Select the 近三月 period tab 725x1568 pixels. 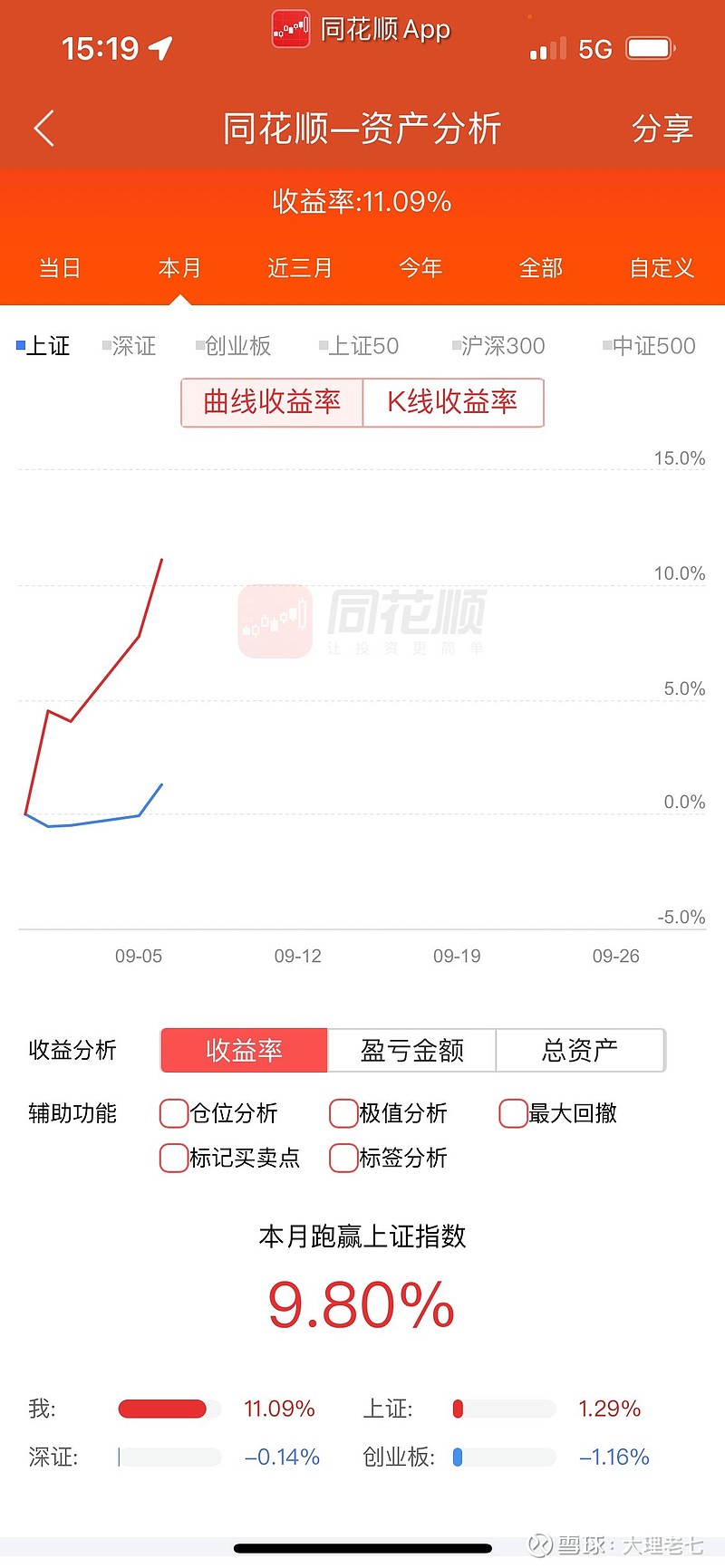coord(300,268)
